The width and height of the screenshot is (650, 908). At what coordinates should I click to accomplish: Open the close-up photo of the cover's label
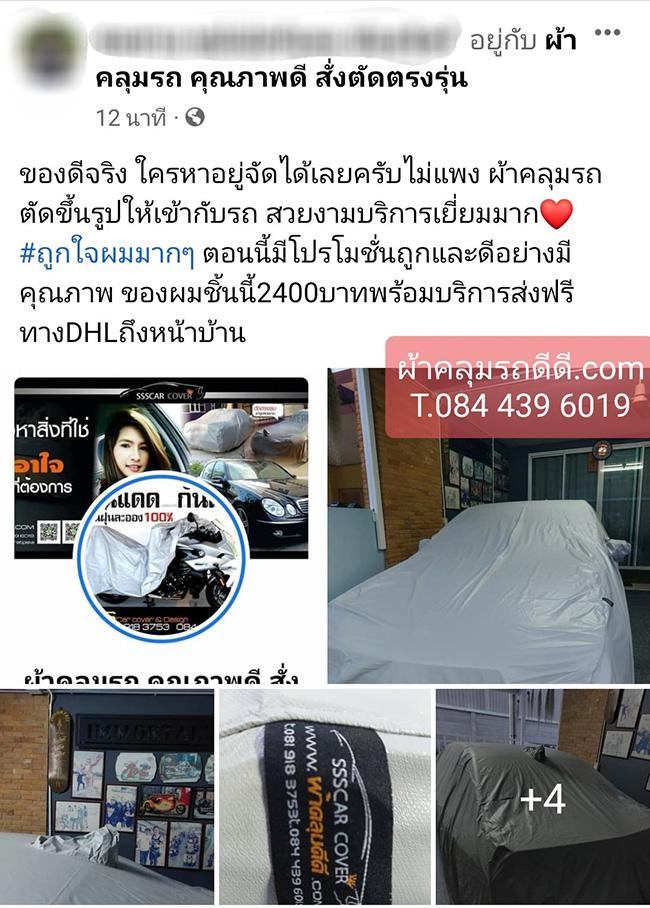(x=324, y=796)
